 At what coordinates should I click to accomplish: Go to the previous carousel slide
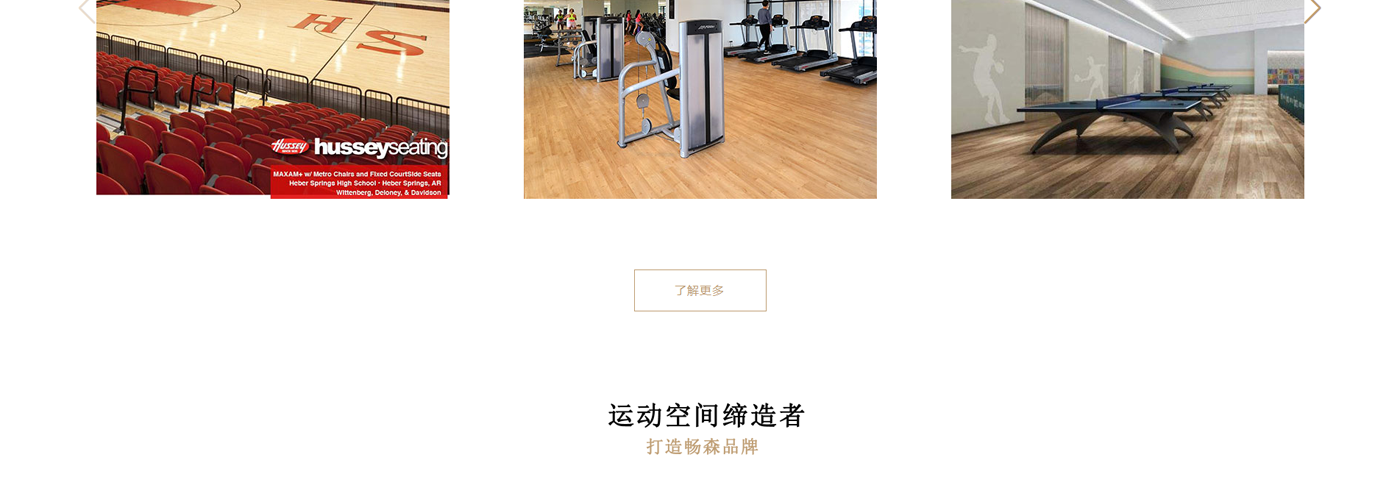[x=86, y=10]
